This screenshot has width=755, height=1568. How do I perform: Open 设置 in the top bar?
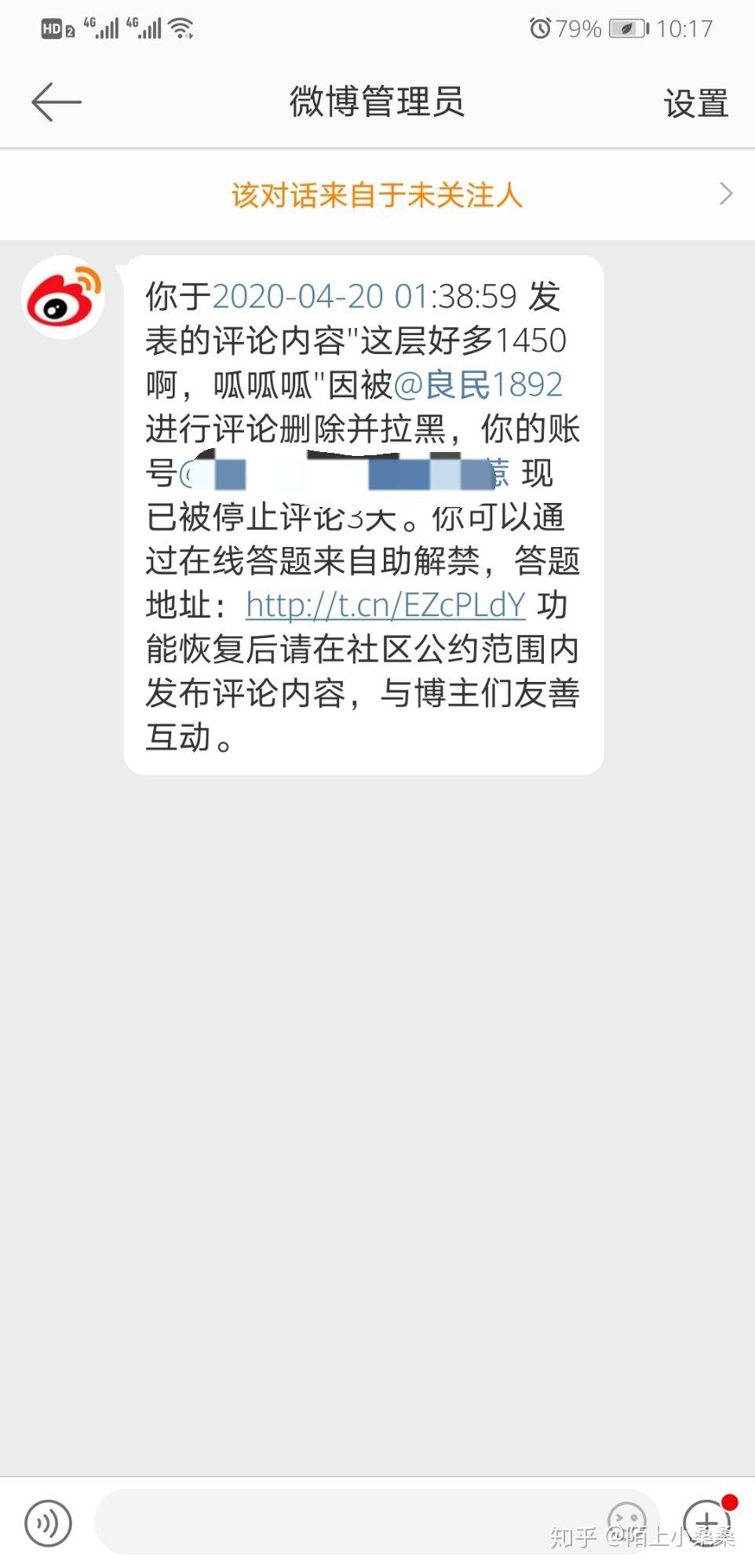coord(695,104)
